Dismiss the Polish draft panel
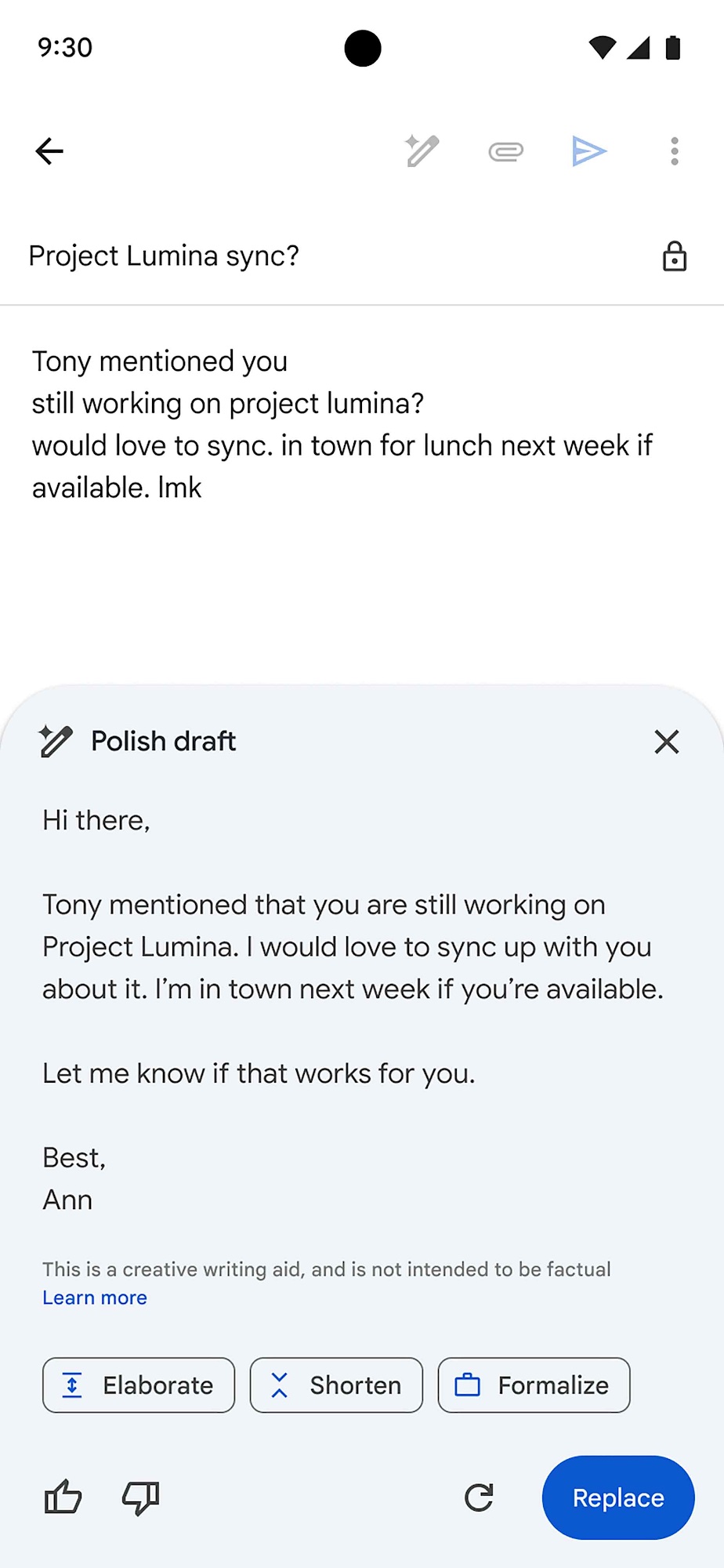The width and height of the screenshot is (724, 1568). pos(666,742)
